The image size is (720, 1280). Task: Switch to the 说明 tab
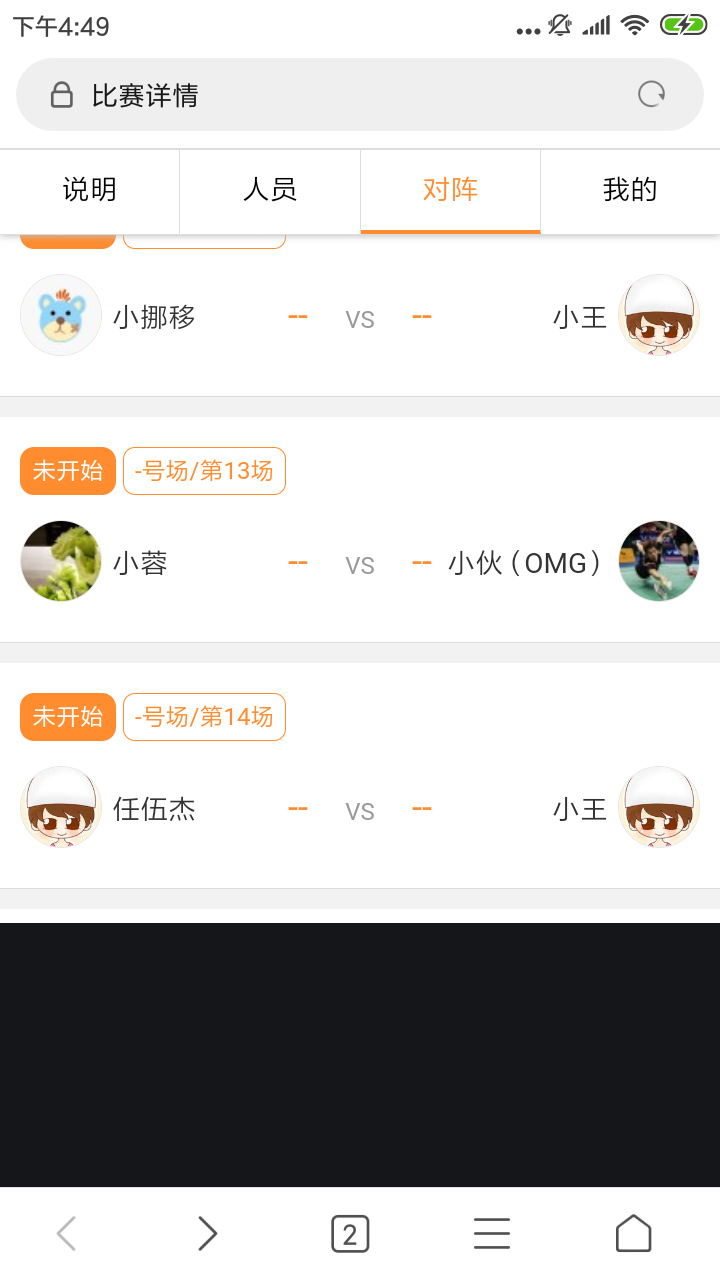click(x=90, y=190)
